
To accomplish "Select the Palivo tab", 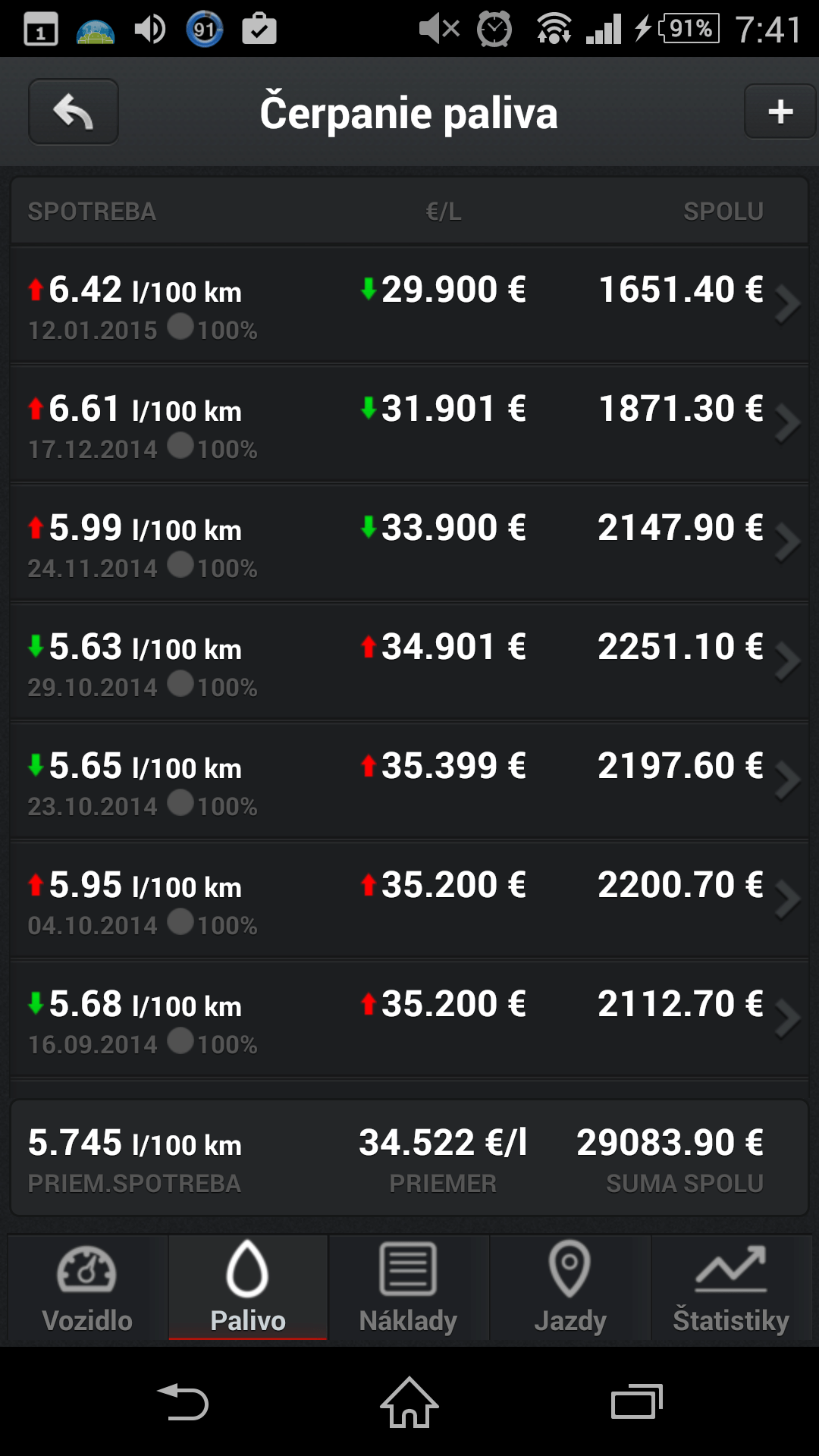I will pyautogui.click(x=248, y=1288).
